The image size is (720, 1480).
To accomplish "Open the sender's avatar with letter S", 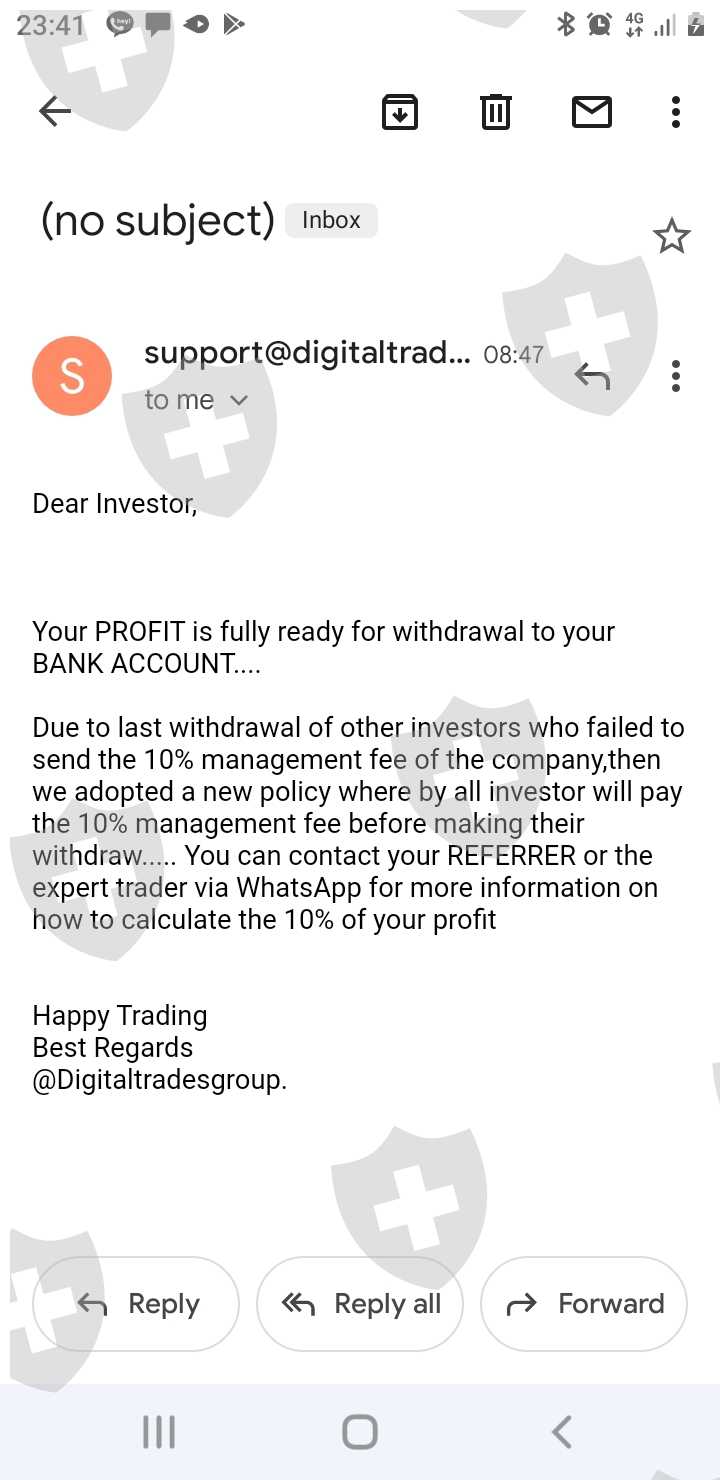I will click(72, 376).
